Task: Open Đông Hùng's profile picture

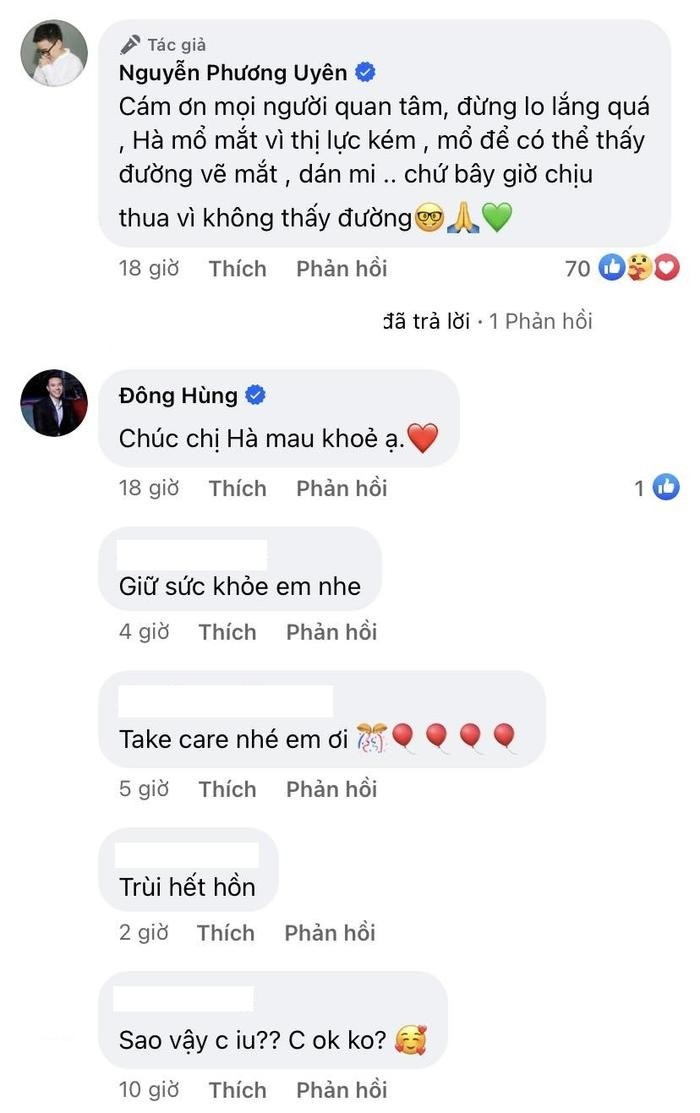Action: point(54,403)
